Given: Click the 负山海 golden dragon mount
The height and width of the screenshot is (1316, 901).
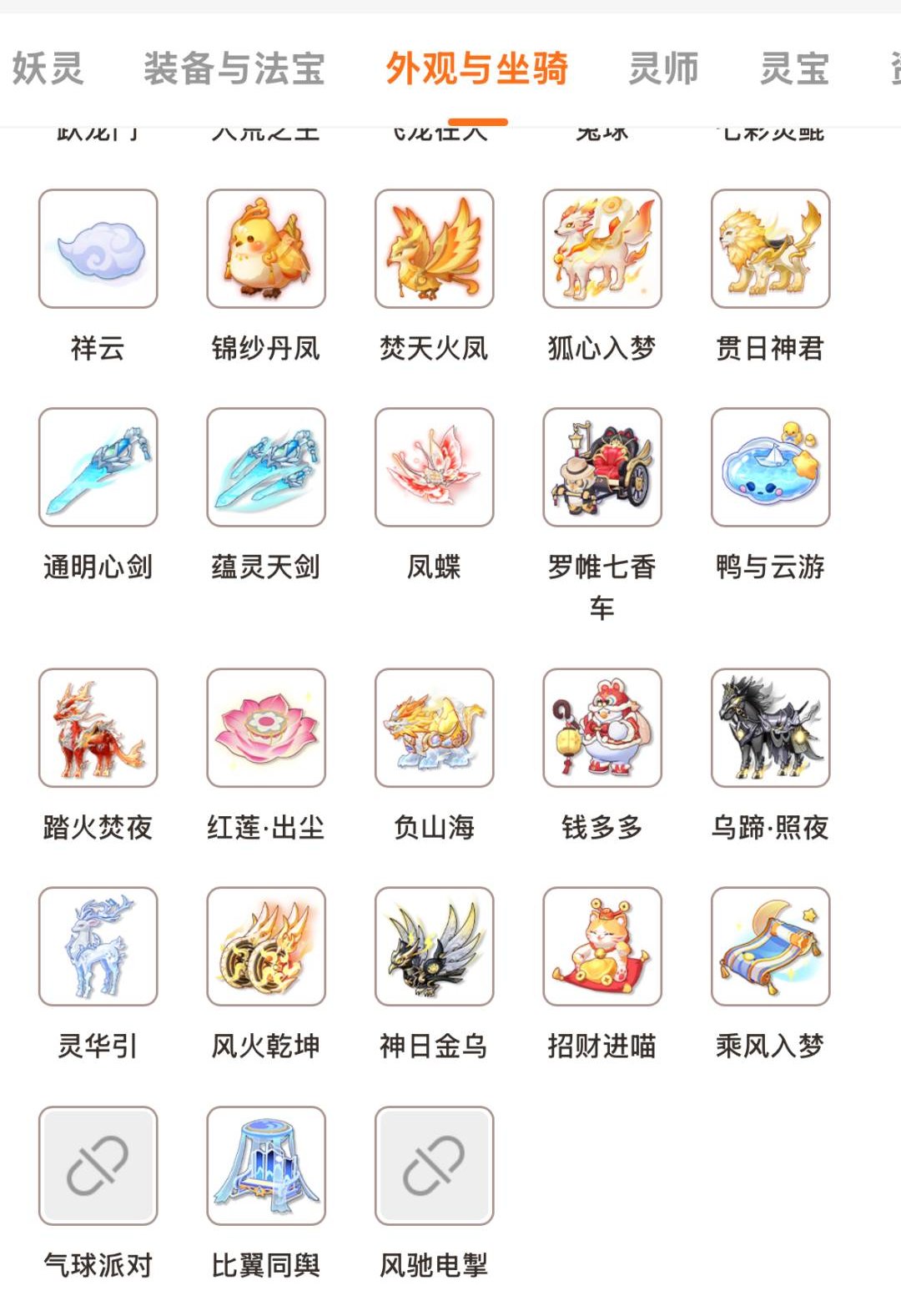Looking at the screenshot, I should [433, 729].
